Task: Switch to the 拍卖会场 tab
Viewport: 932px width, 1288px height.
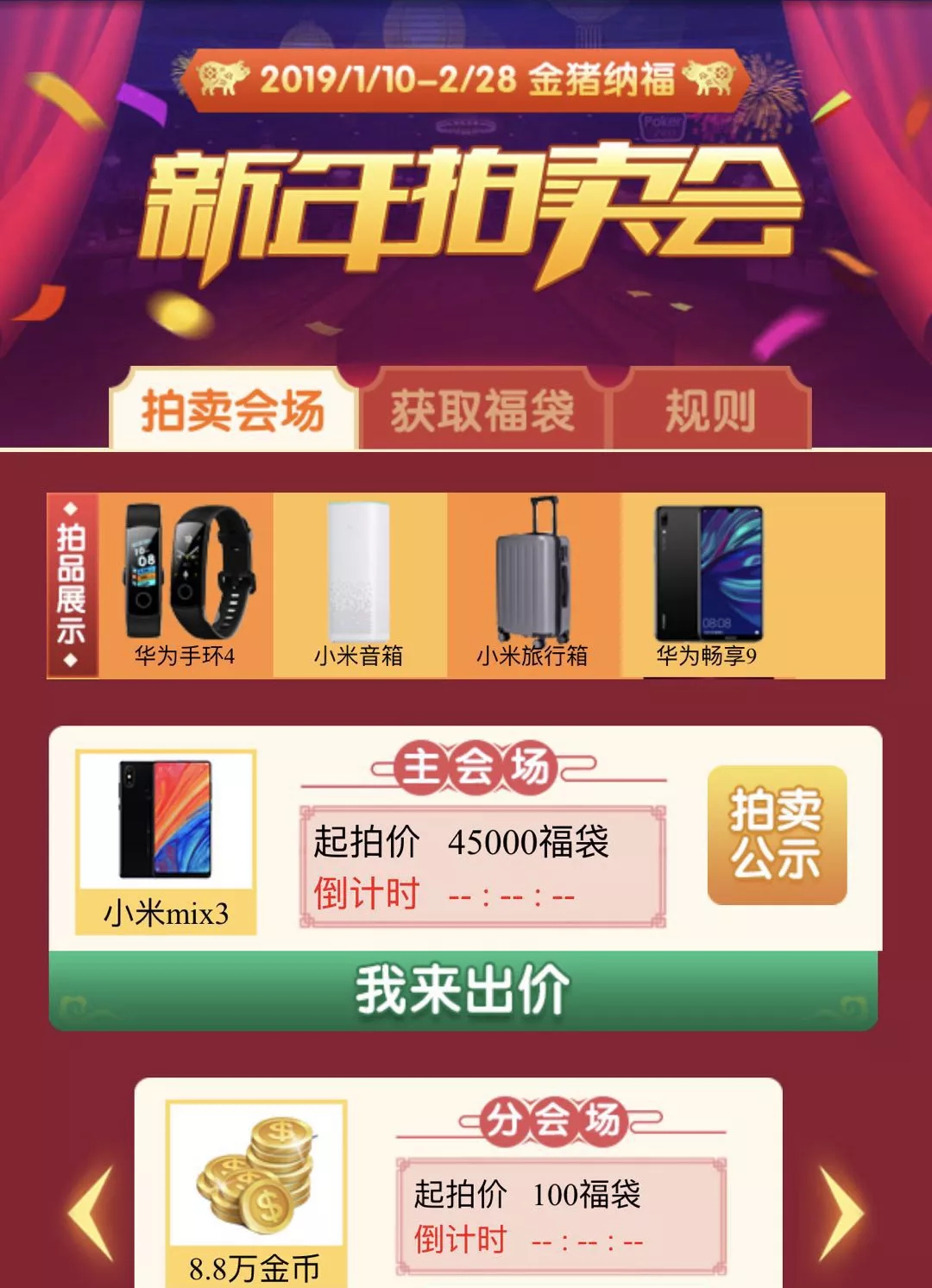Action: pyautogui.click(x=231, y=410)
